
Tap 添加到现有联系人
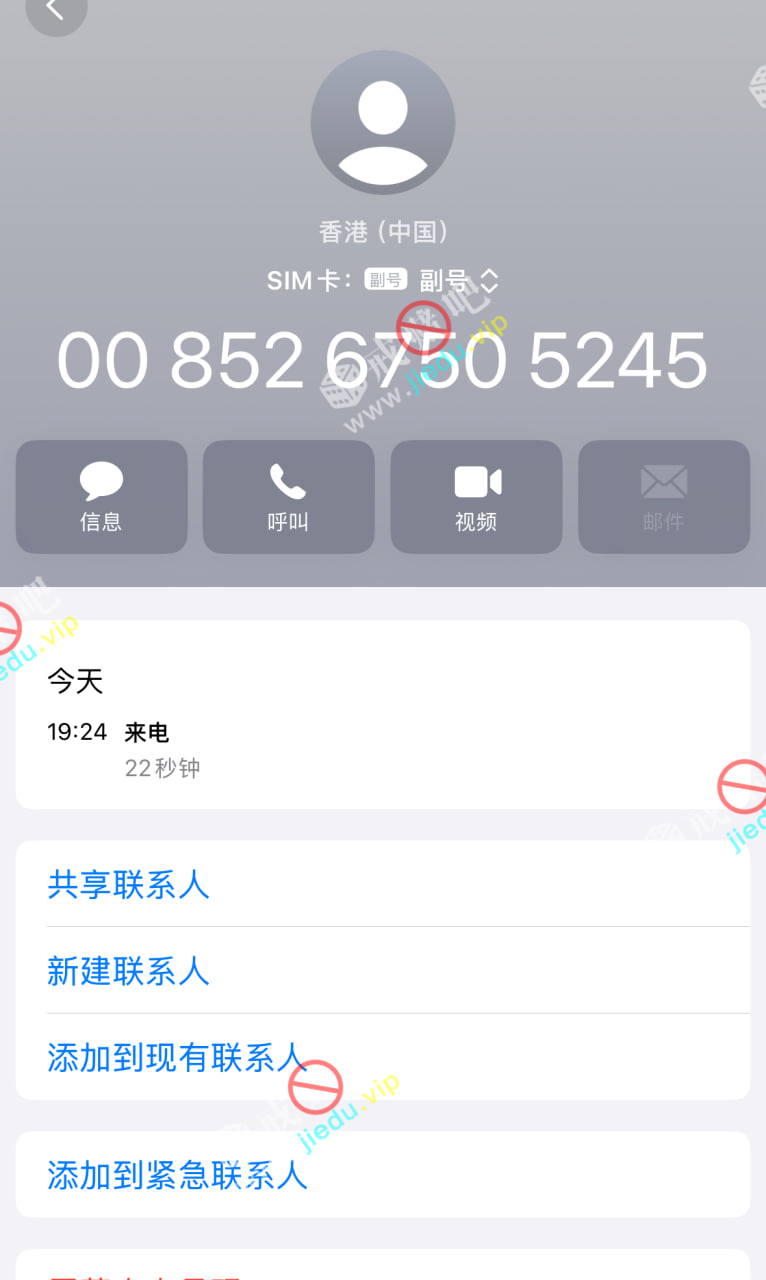point(175,1057)
